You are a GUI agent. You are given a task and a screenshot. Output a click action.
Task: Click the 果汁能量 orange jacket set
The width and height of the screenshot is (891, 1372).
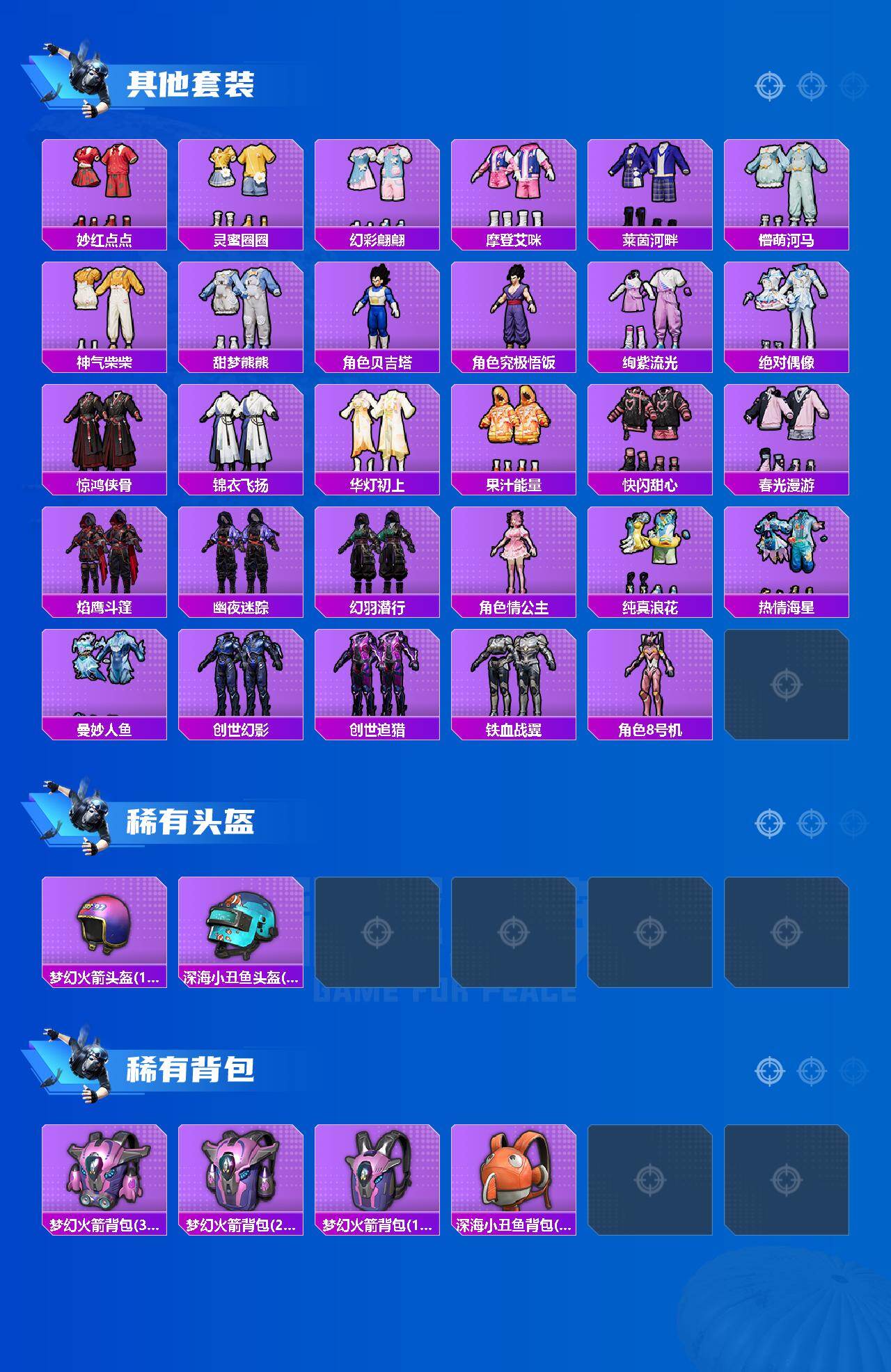click(x=515, y=428)
